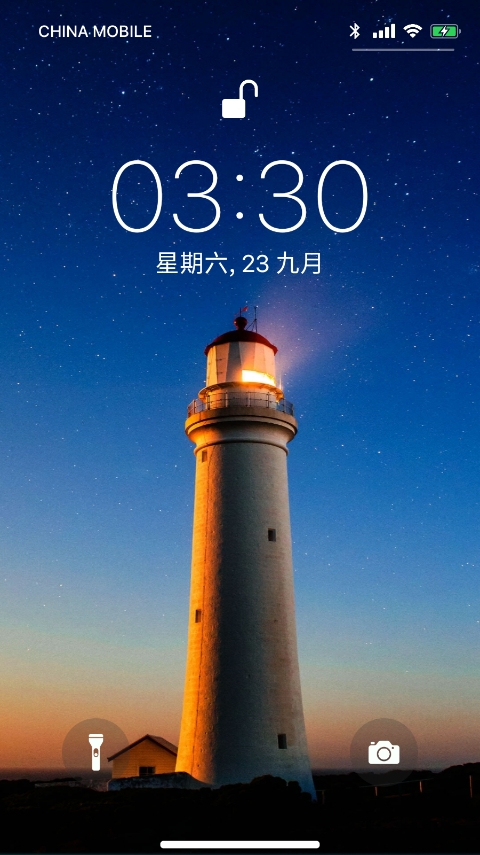The width and height of the screenshot is (480, 855).
Task: Turn on the flashlight
Action: [x=96, y=752]
